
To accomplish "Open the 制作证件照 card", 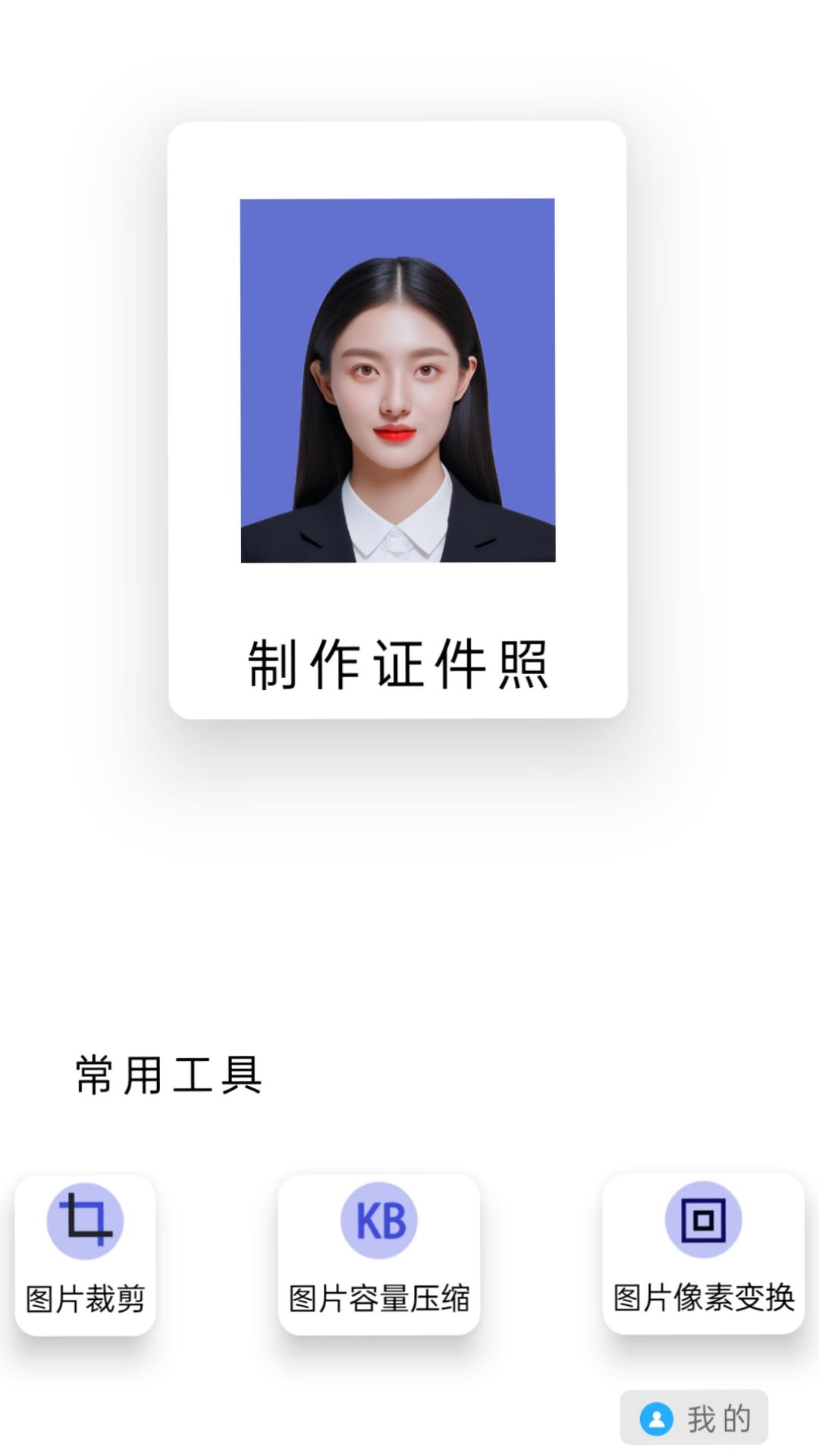I will pos(397,421).
